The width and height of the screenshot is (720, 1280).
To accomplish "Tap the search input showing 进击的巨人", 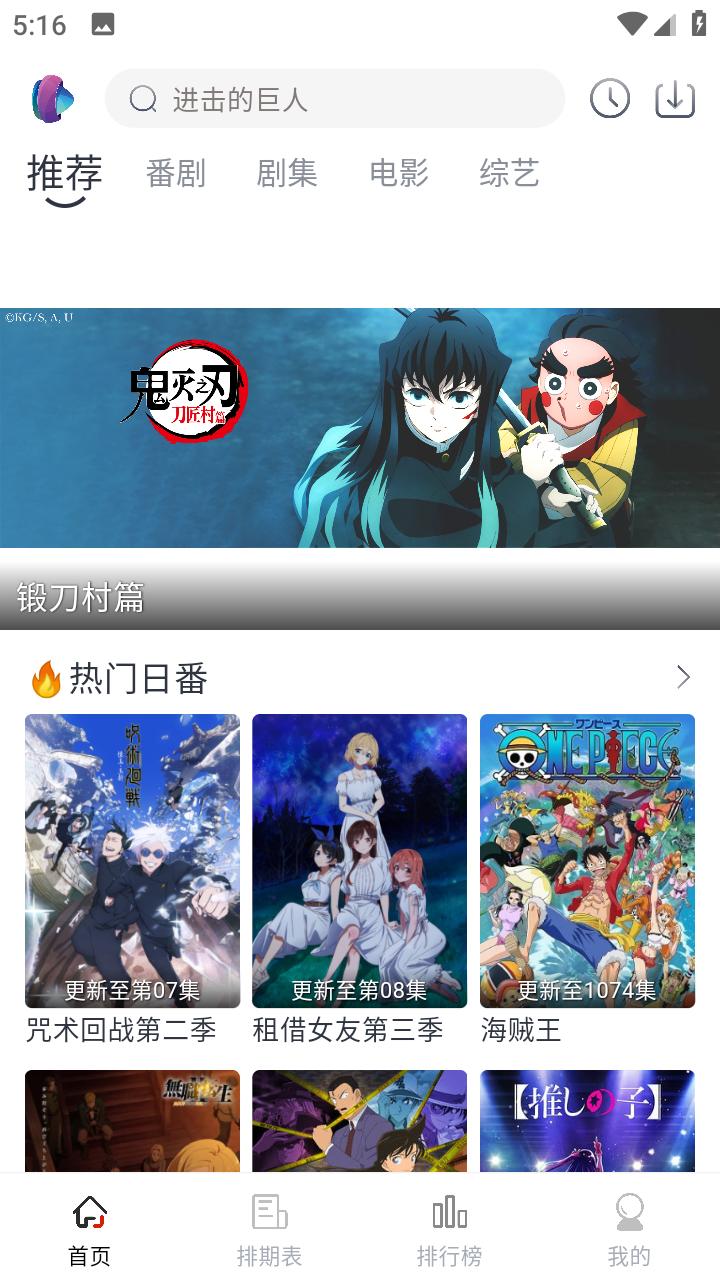I will (335, 99).
